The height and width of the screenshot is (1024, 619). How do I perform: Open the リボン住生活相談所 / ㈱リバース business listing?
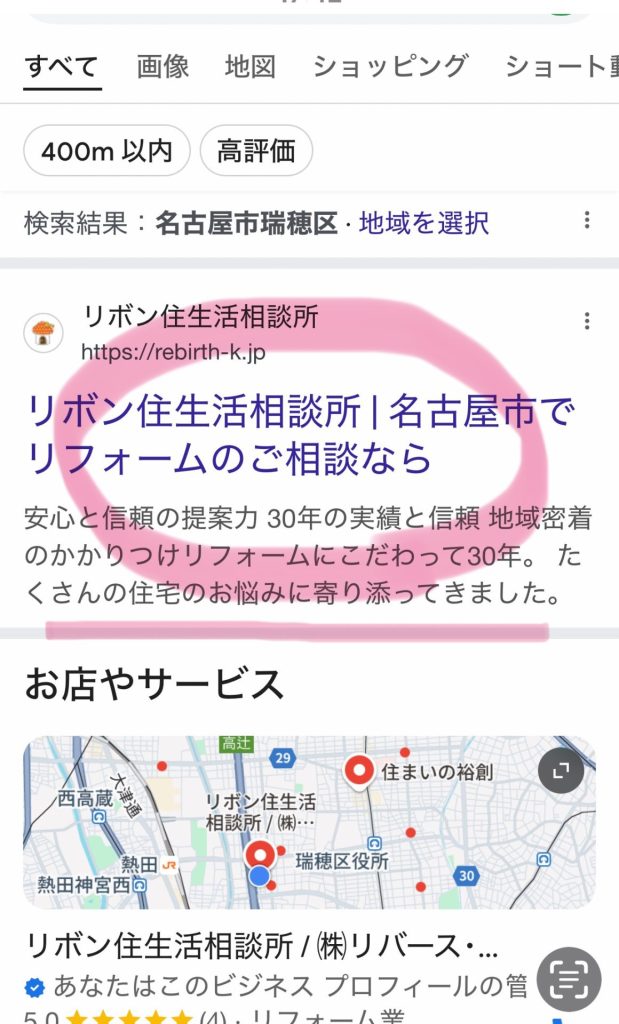(262, 946)
